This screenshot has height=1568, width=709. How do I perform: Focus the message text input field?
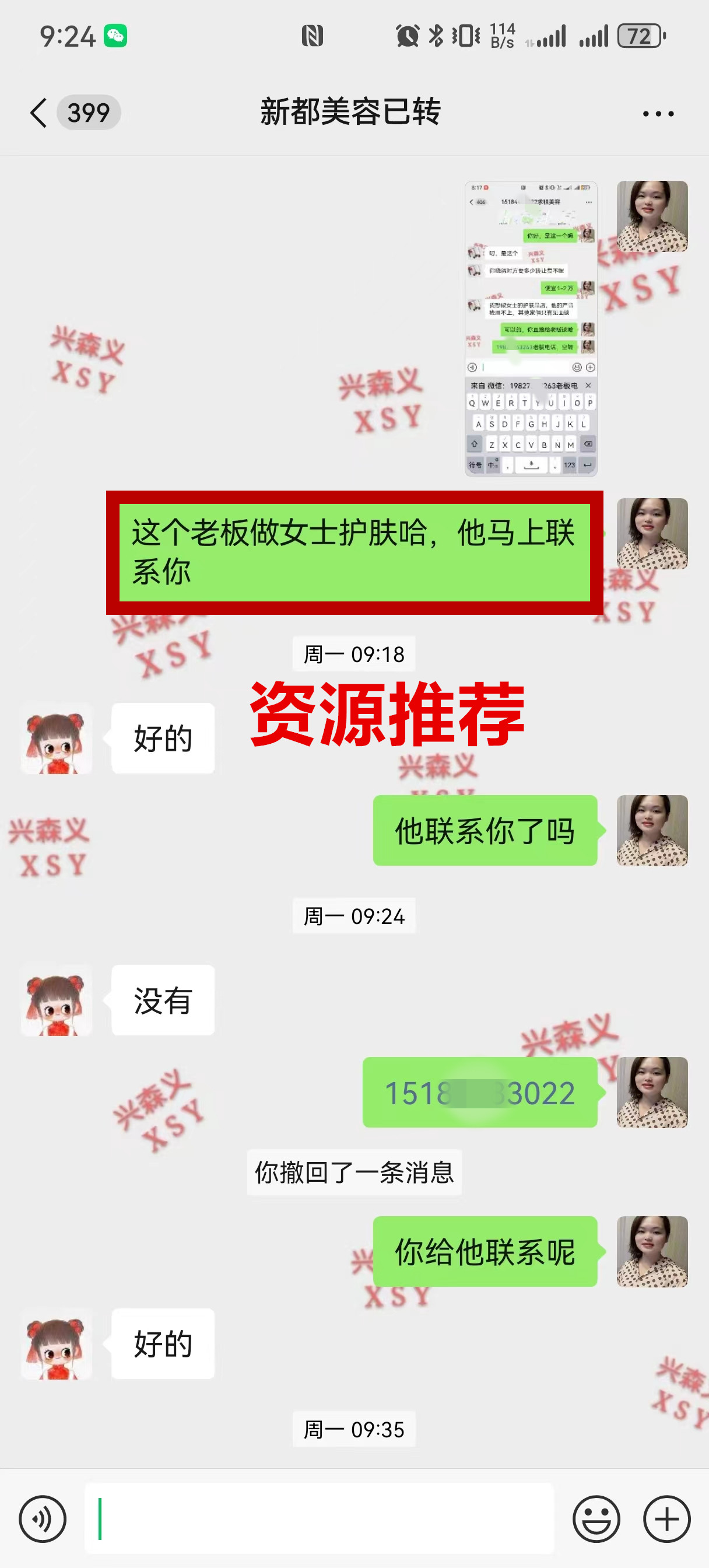click(319, 1518)
